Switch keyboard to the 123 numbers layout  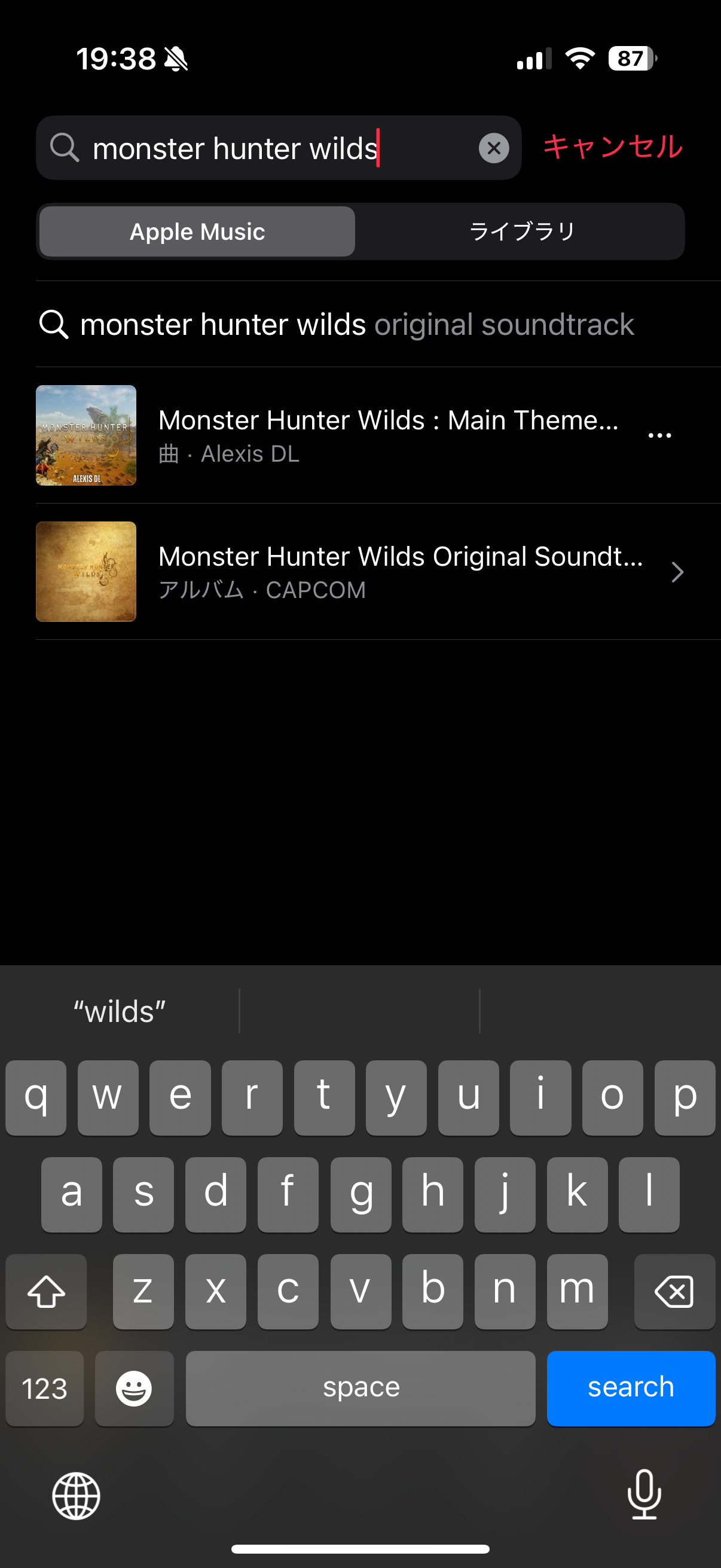click(44, 1389)
